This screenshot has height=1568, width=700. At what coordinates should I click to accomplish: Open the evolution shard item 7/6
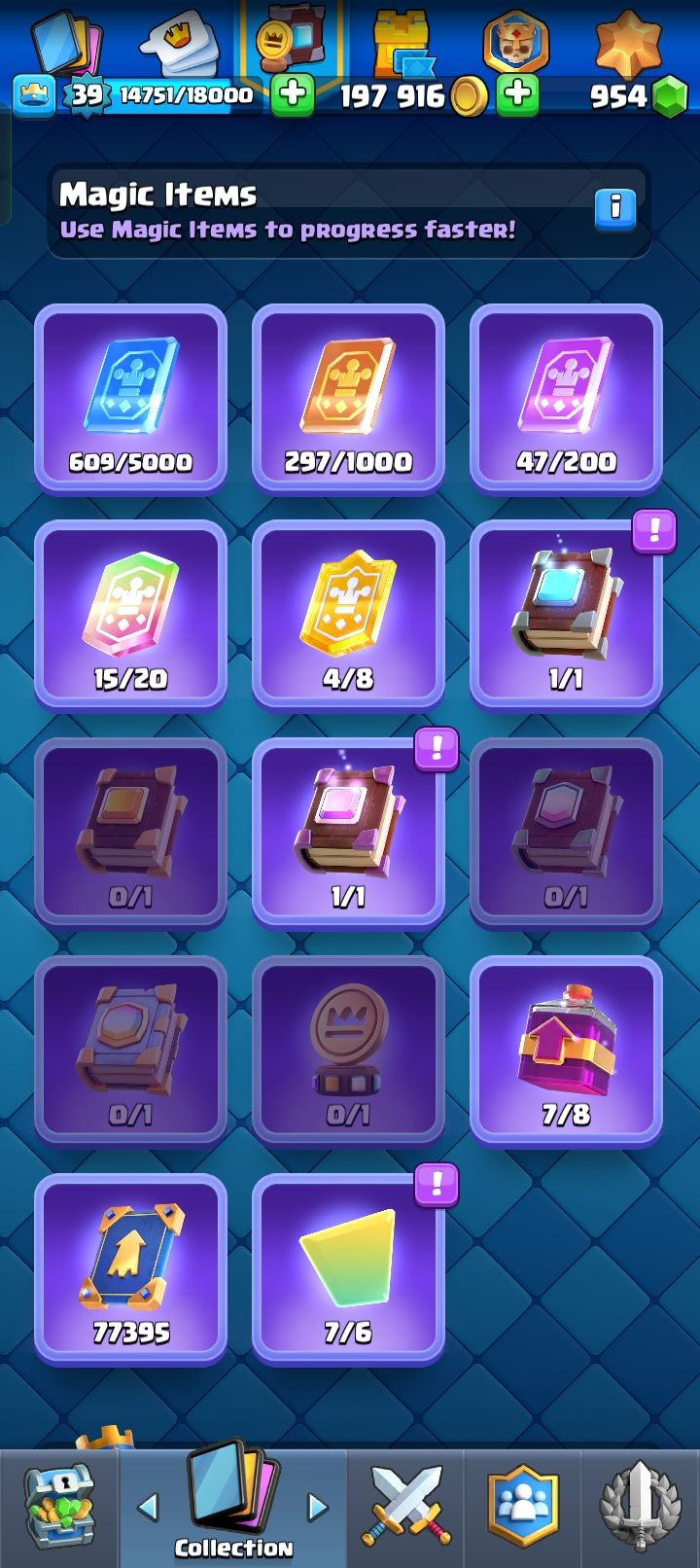tap(348, 1268)
